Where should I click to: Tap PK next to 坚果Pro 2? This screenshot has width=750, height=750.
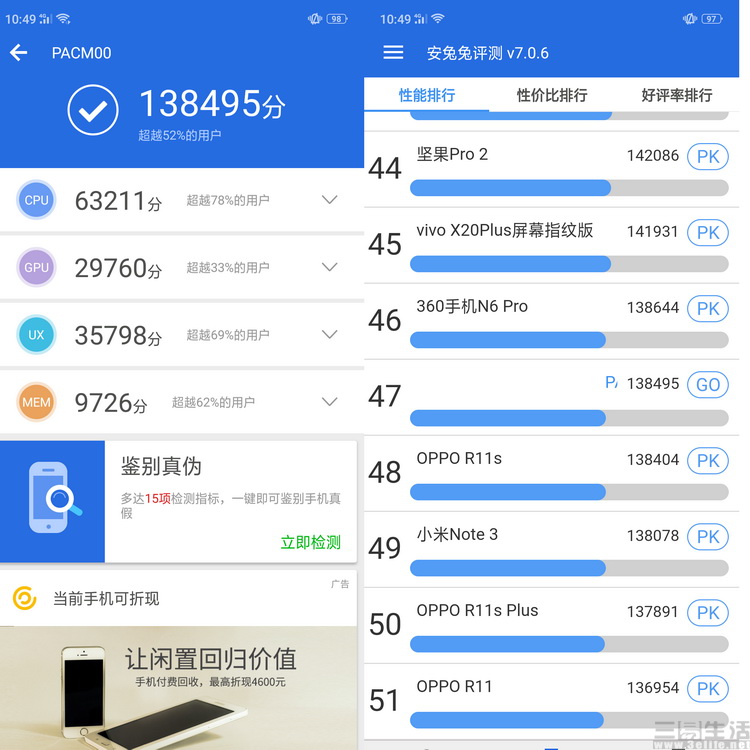click(708, 156)
